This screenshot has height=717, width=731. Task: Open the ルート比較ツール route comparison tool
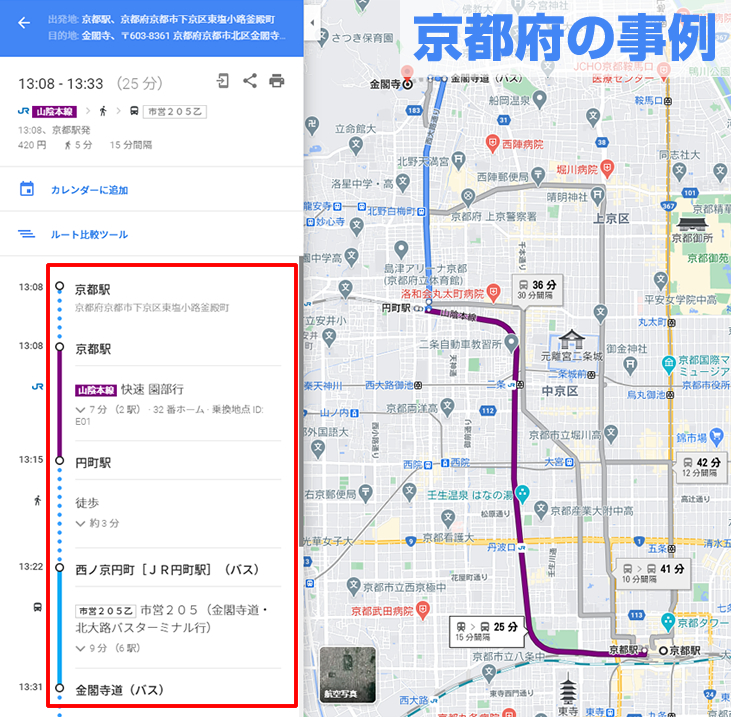[x=88, y=234]
